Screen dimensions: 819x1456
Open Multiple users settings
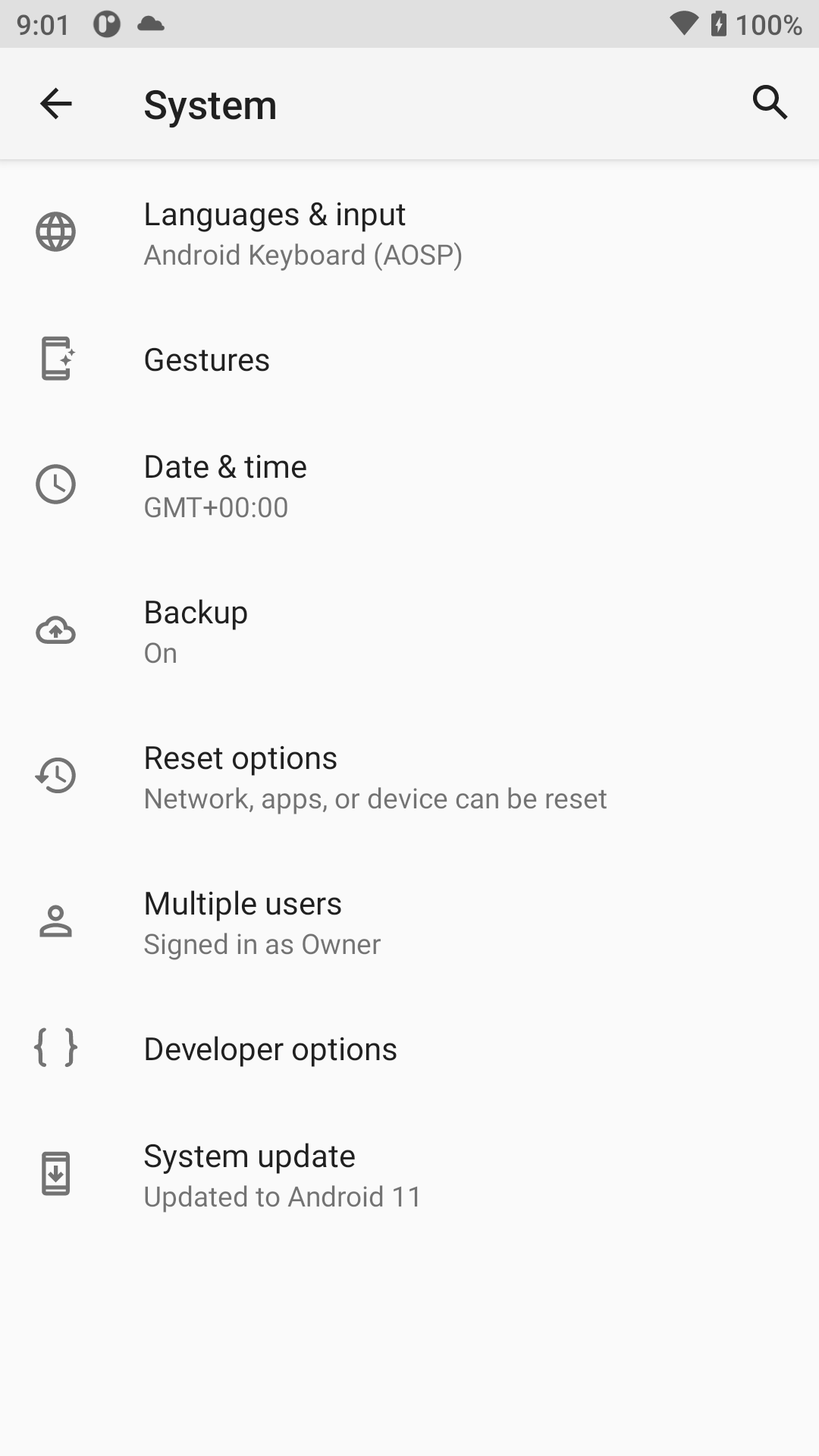409,922
